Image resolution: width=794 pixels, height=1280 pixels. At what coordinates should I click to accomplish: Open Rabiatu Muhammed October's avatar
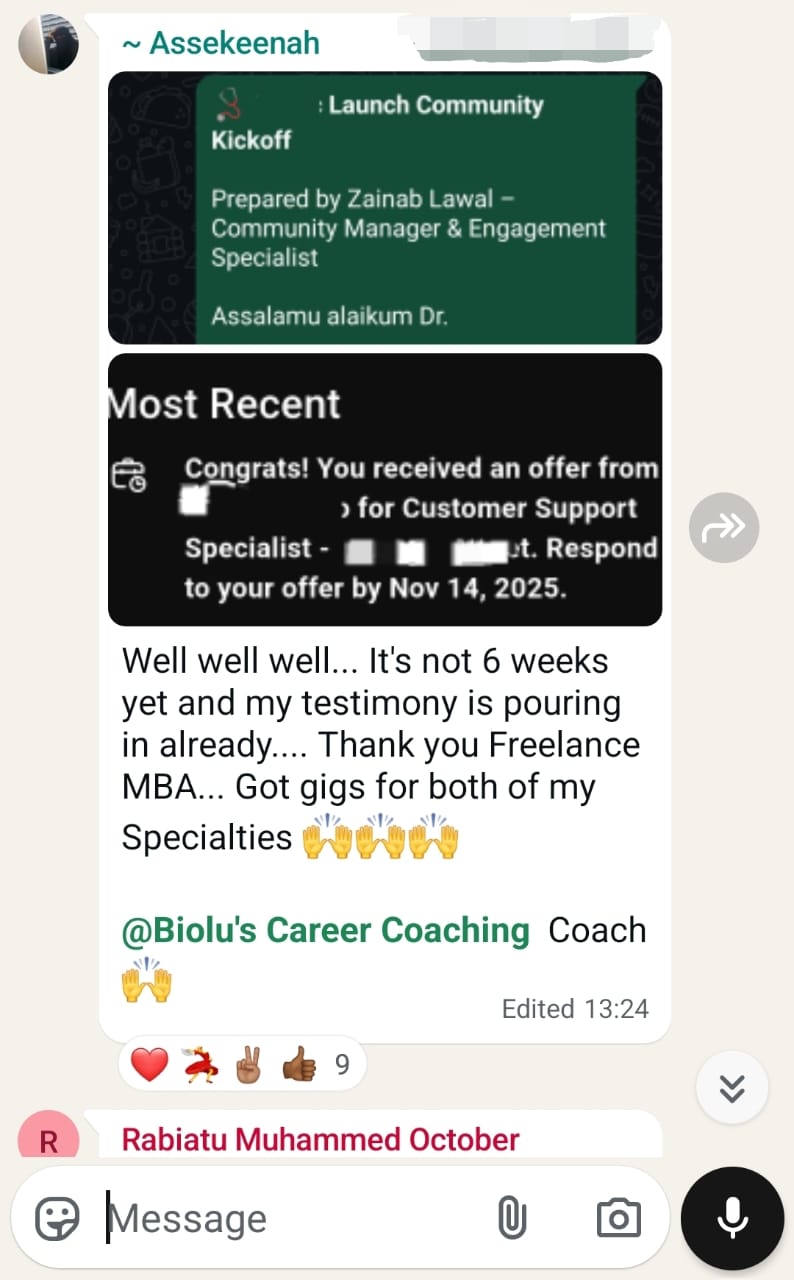[x=48, y=1139]
